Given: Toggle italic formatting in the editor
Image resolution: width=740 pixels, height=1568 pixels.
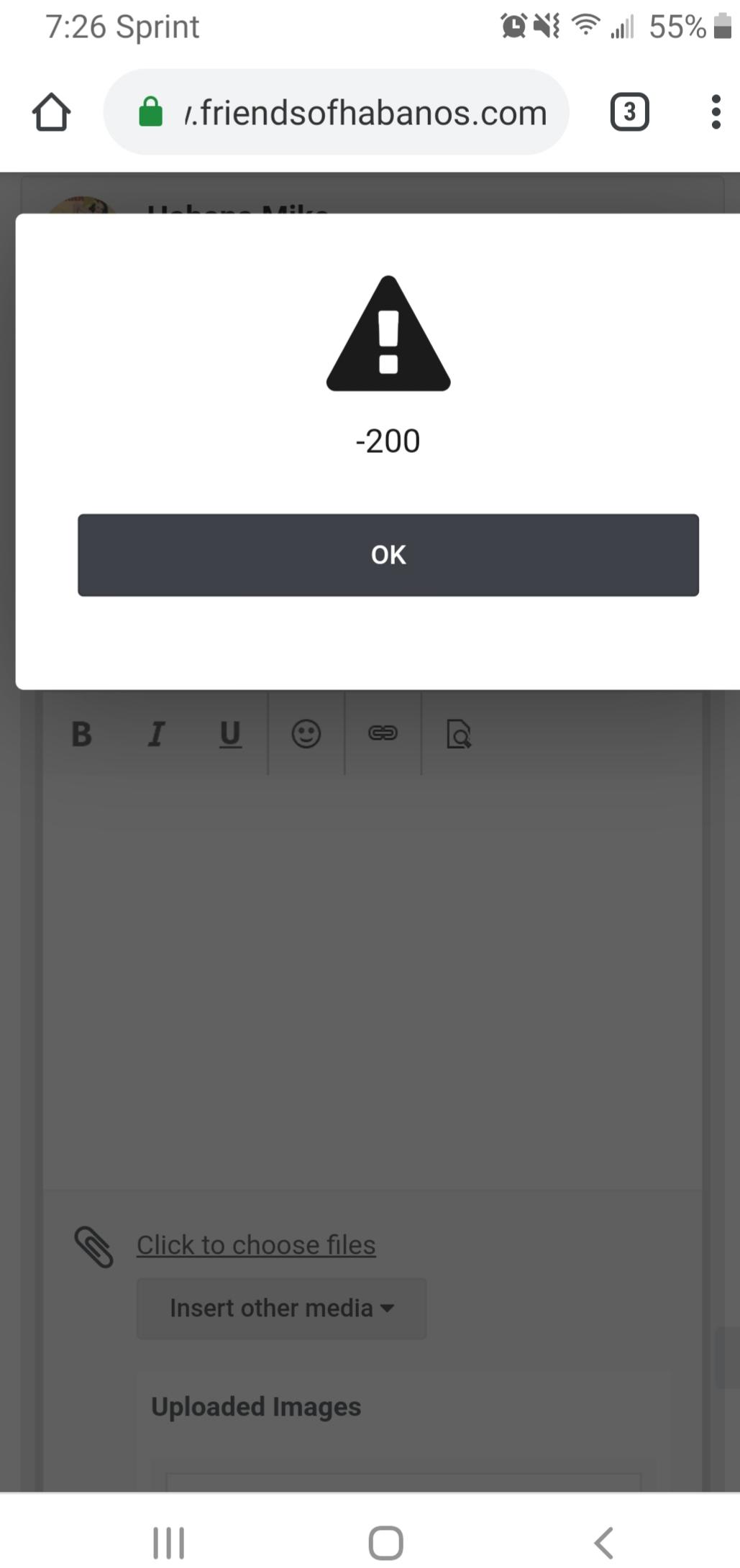Looking at the screenshot, I should [156, 734].
